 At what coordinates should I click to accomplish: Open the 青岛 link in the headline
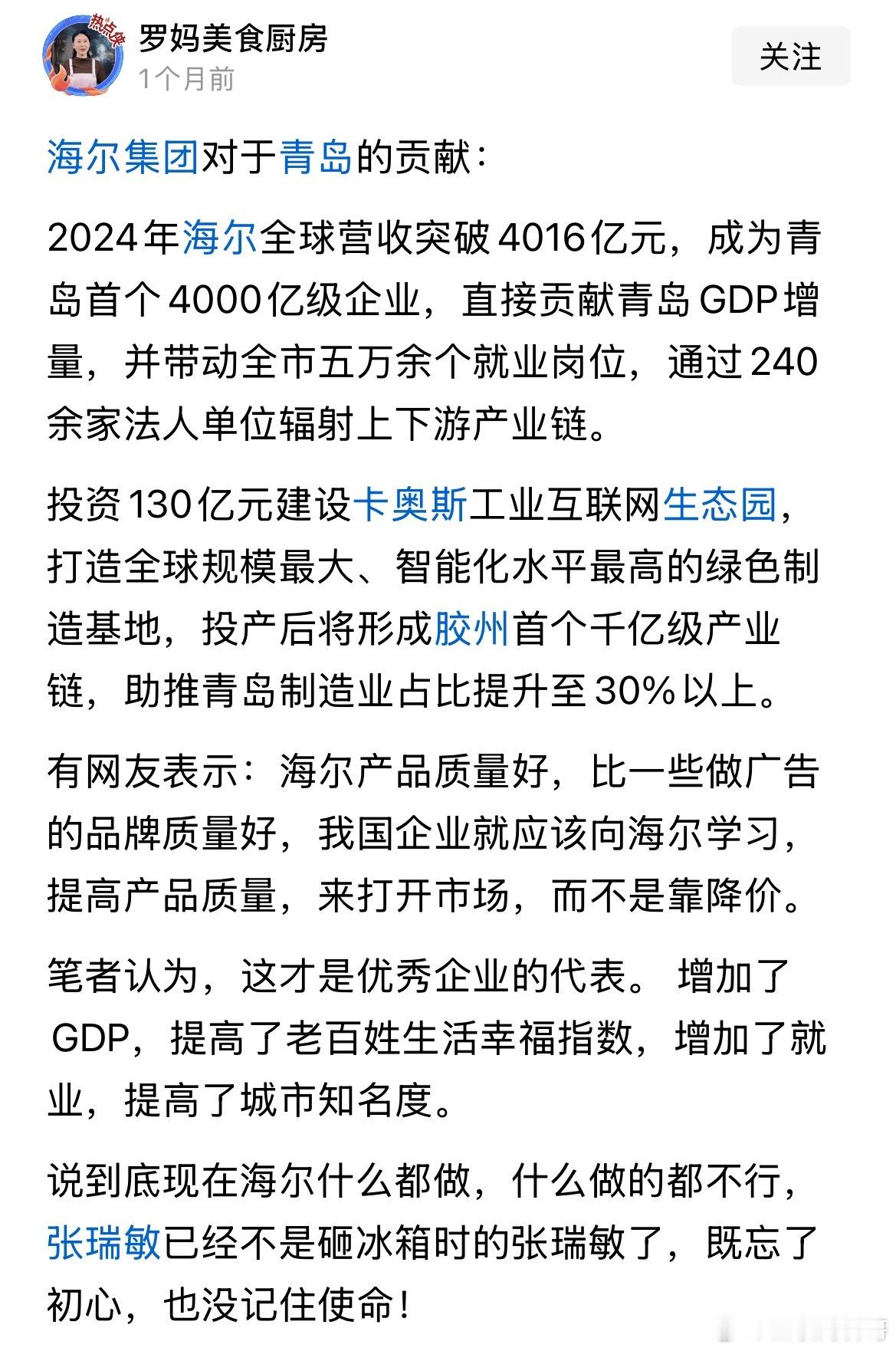316,158
